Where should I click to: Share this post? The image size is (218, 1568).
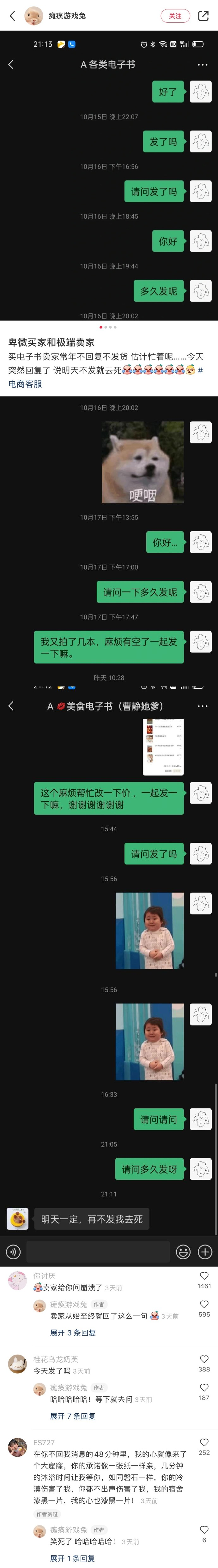coord(203,16)
